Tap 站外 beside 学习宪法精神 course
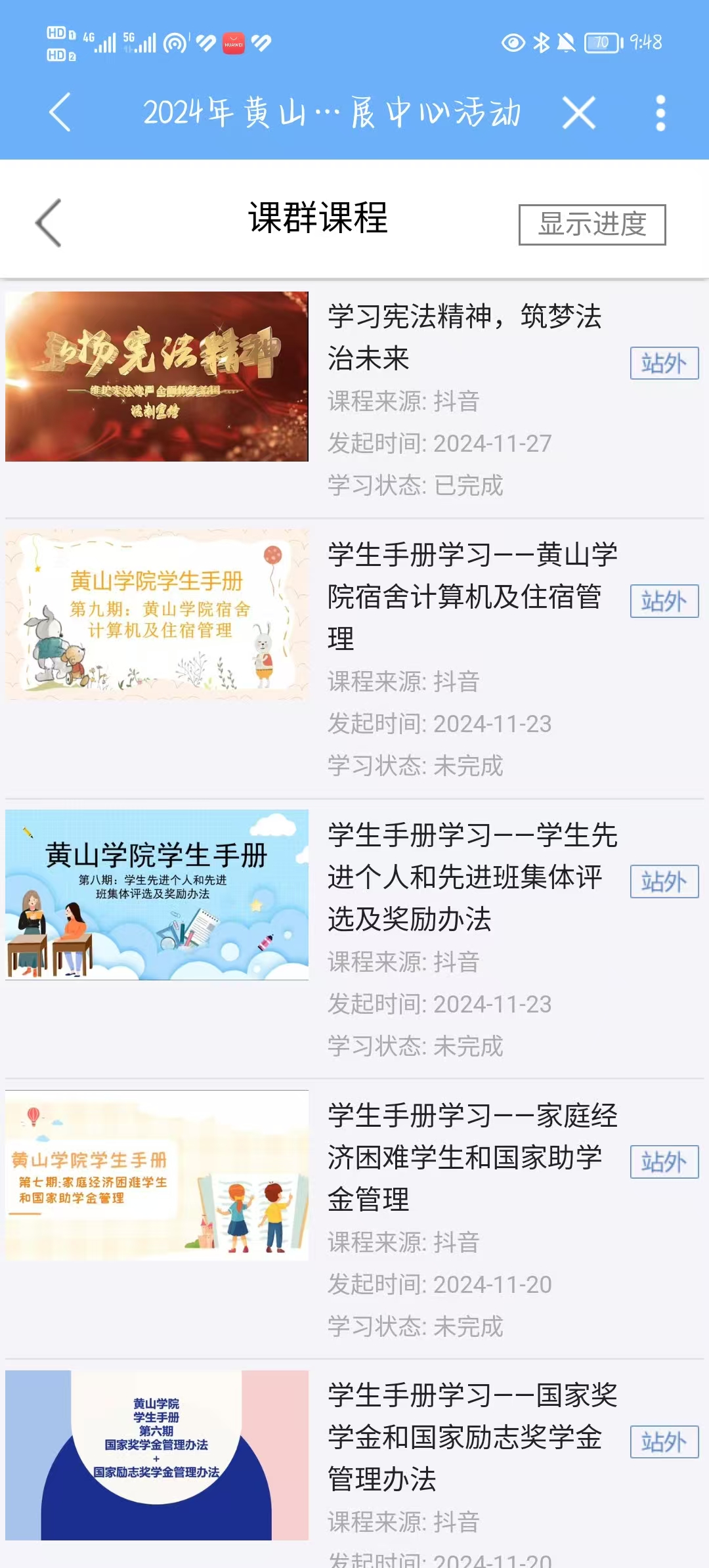The width and height of the screenshot is (709, 1568). point(664,363)
